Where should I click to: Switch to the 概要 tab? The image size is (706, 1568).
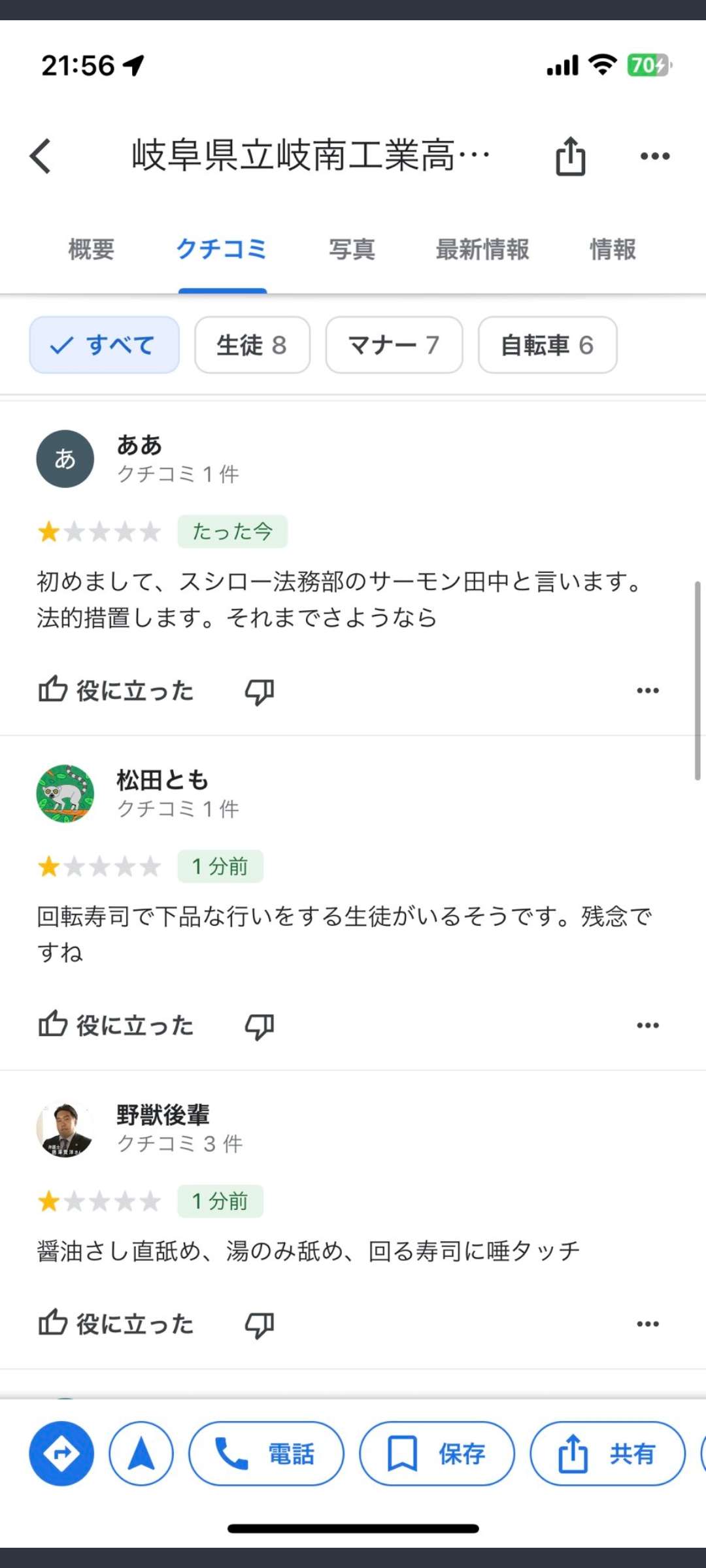tap(92, 250)
